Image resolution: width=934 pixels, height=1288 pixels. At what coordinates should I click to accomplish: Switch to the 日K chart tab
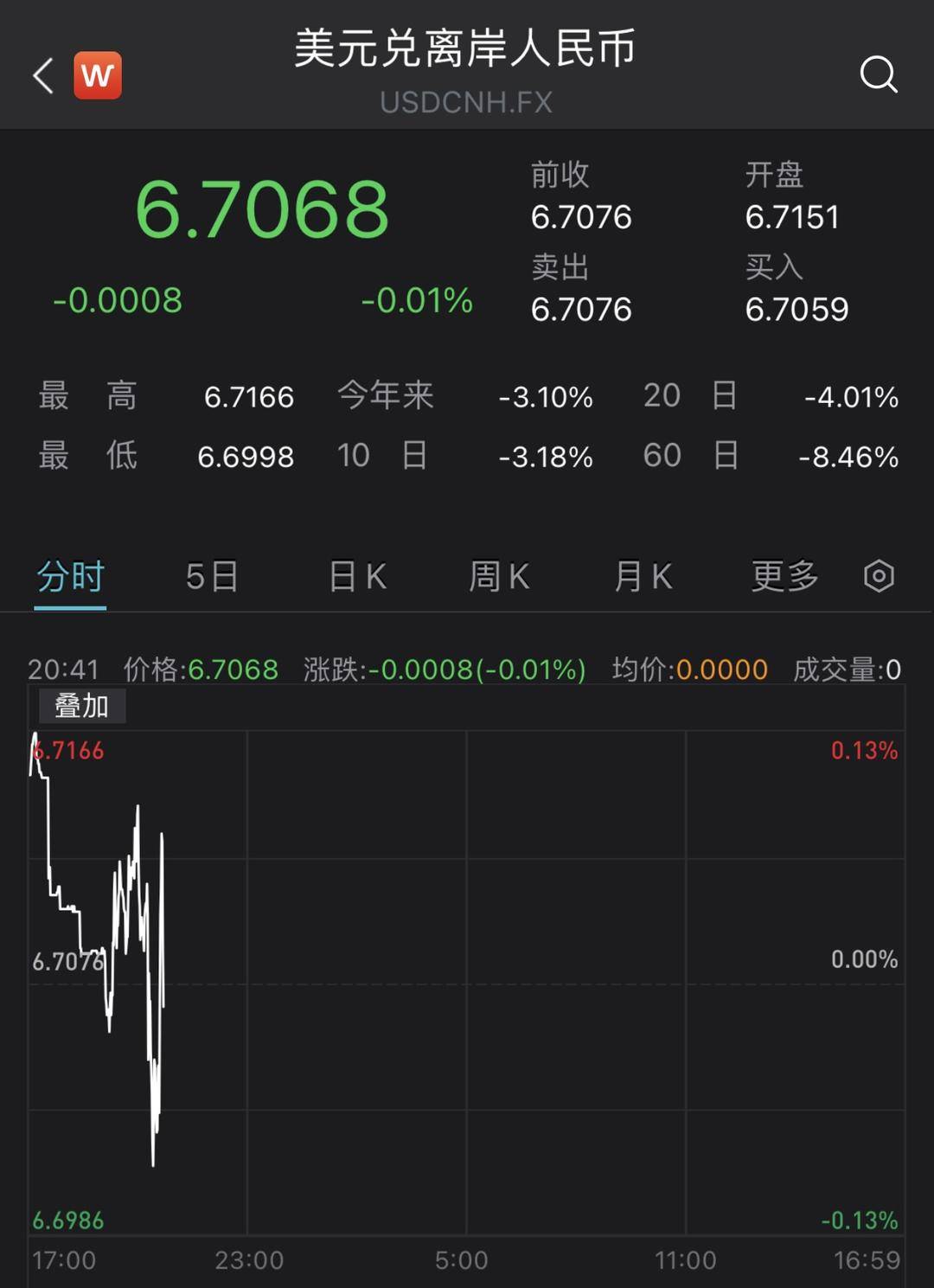(x=357, y=576)
